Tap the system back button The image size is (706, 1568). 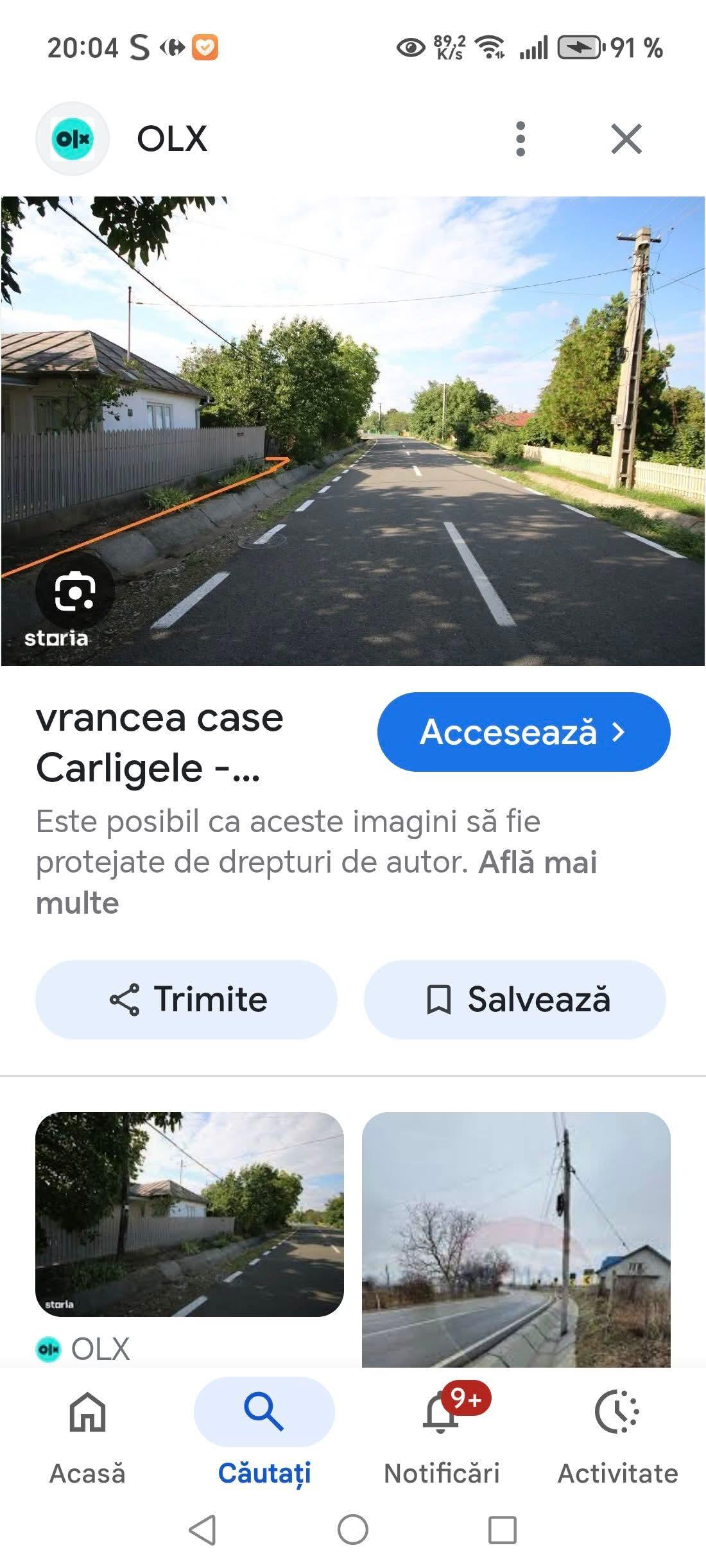202,1529
